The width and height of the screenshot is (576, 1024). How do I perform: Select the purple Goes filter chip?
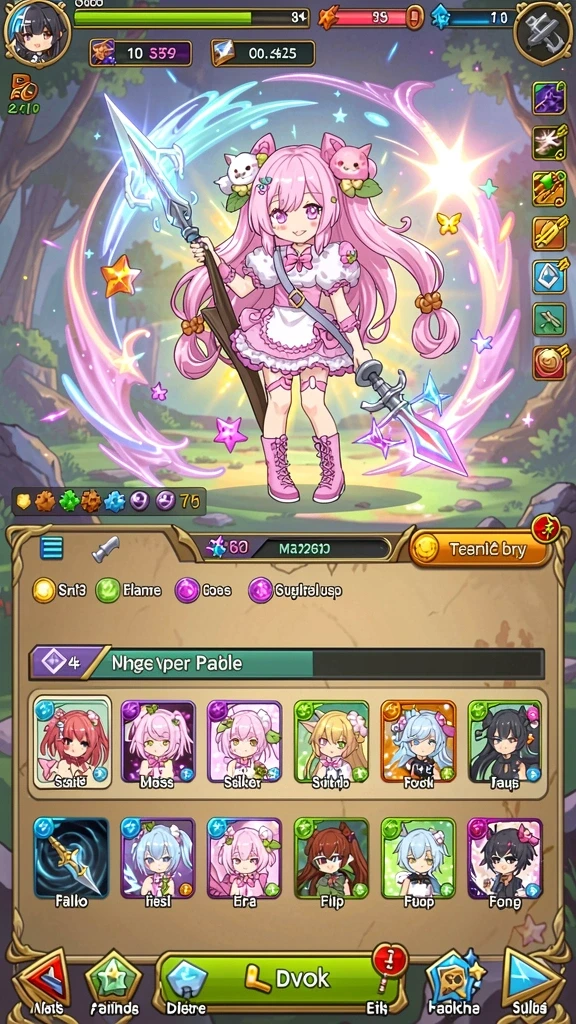pyautogui.click(x=203, y=590)
